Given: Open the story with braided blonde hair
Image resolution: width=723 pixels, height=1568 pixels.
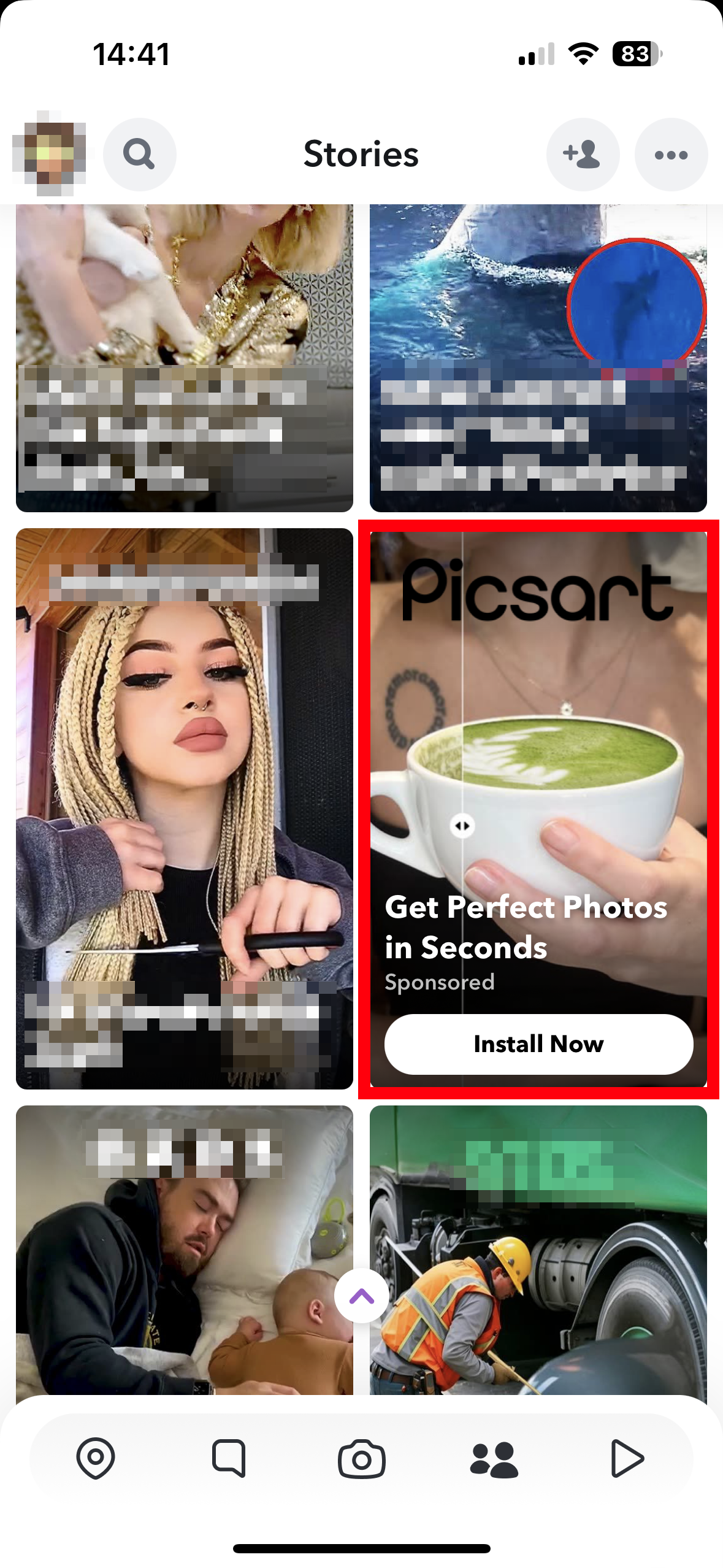Looking at the screenshot, I should point(184,797).
